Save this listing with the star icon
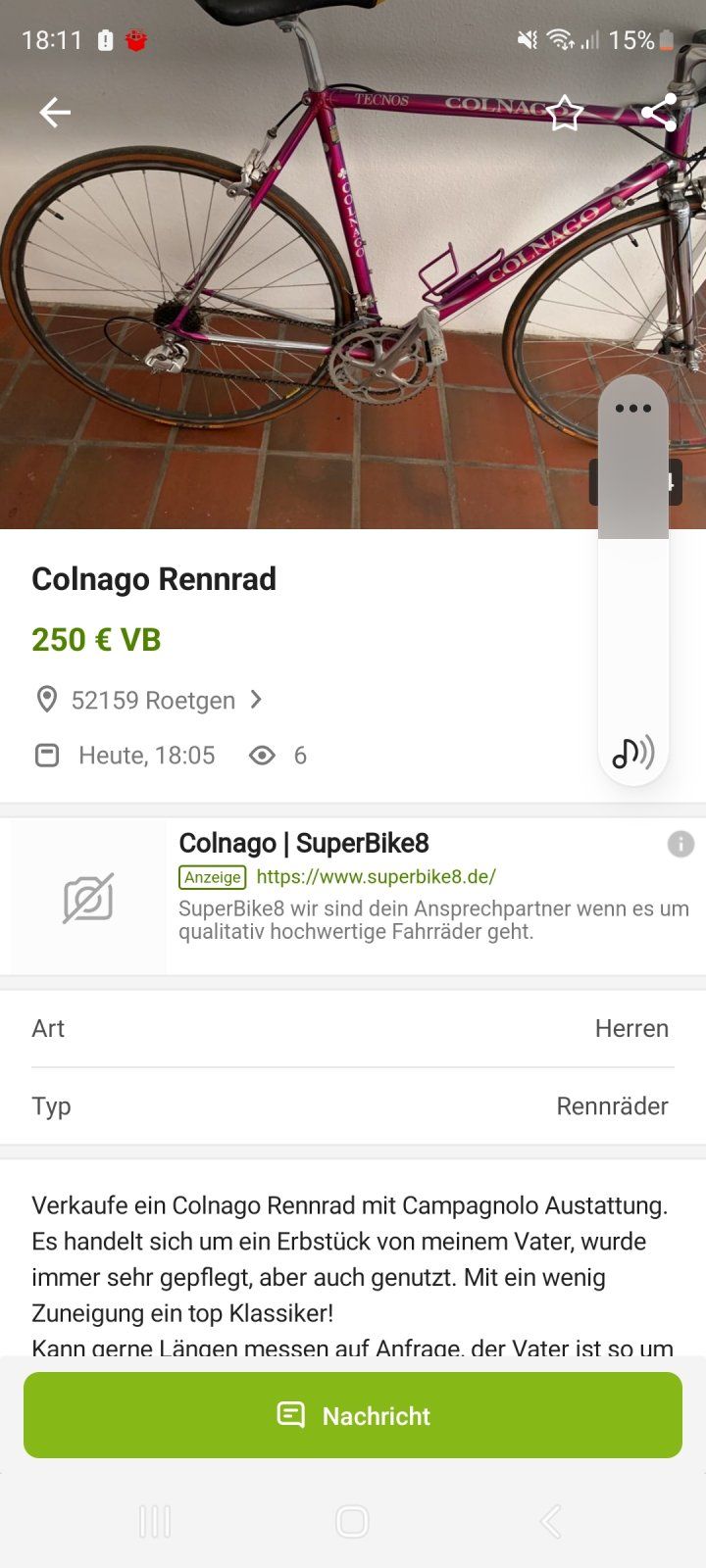This screenshot has width=706, height=1568. 565,113
